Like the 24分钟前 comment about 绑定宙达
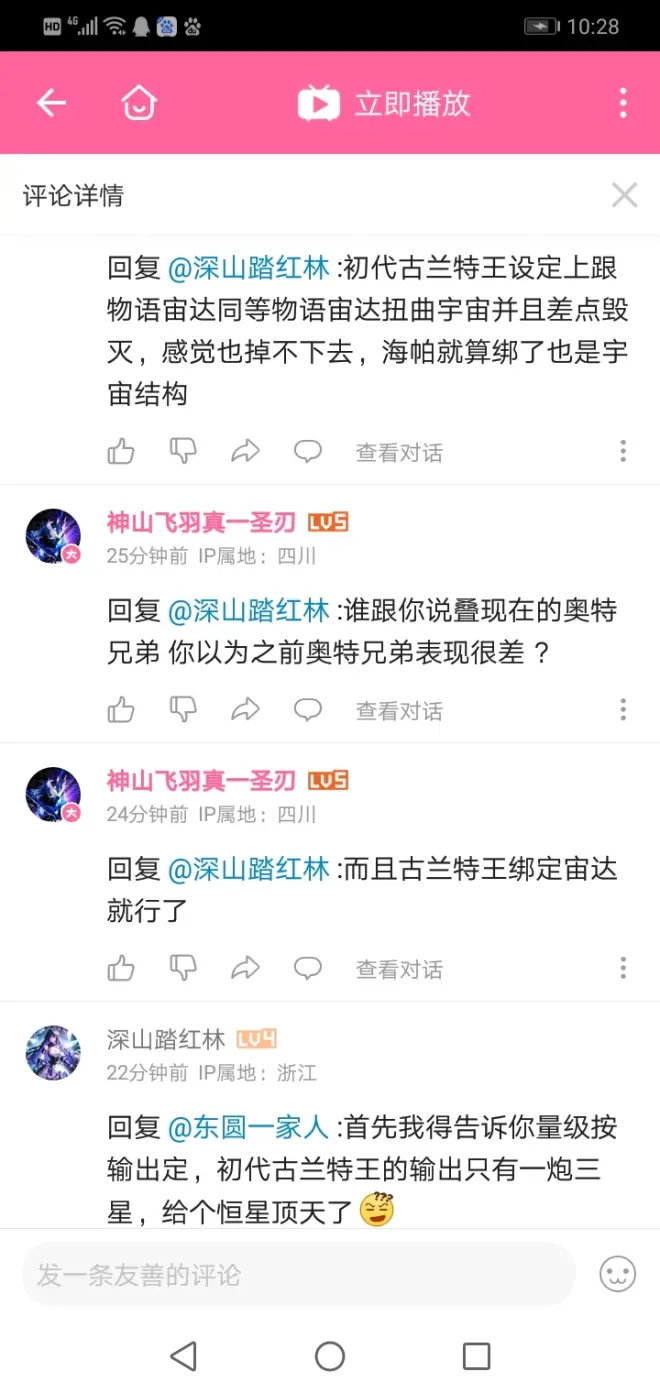 [x=121, y=969]
